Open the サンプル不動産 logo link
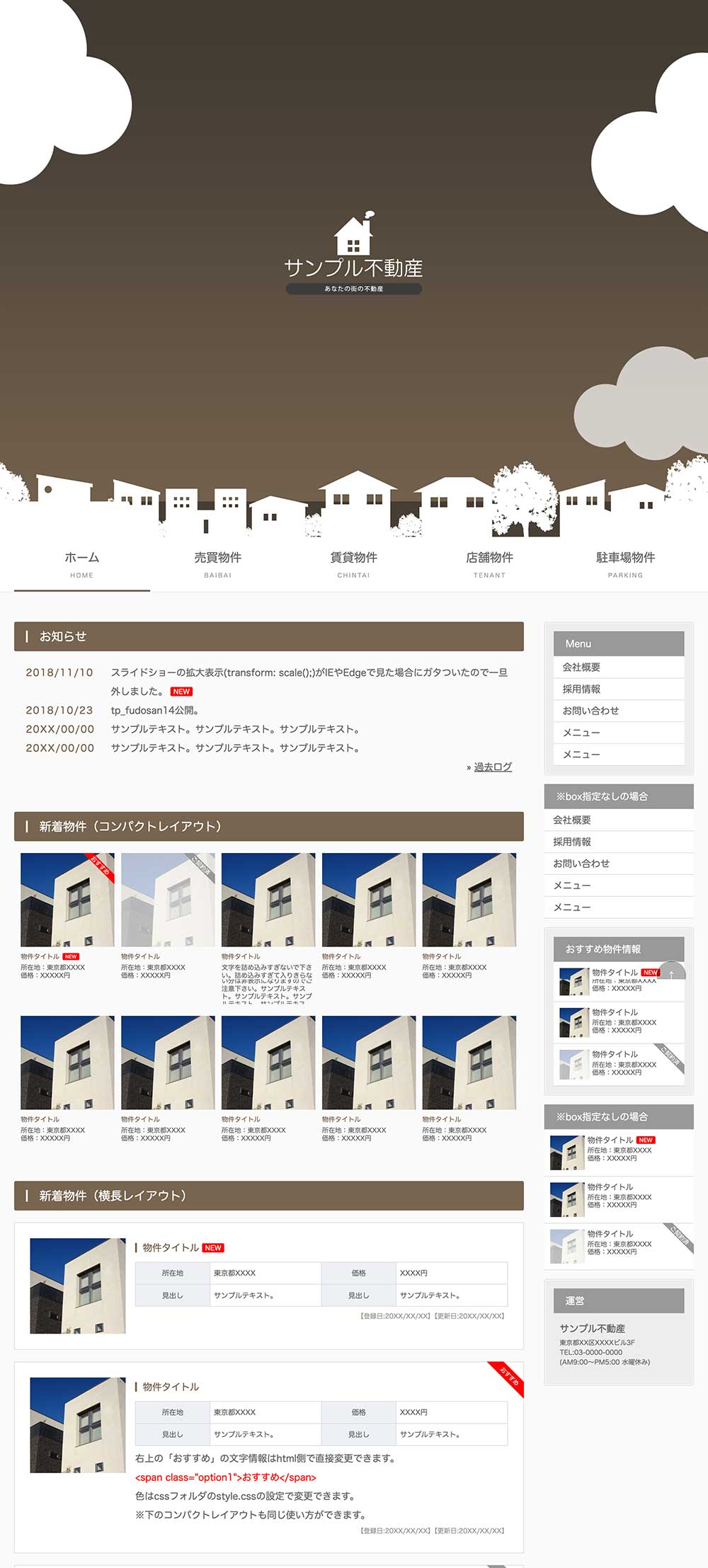Screen dimensions: 708x1568 coord(353,253)
